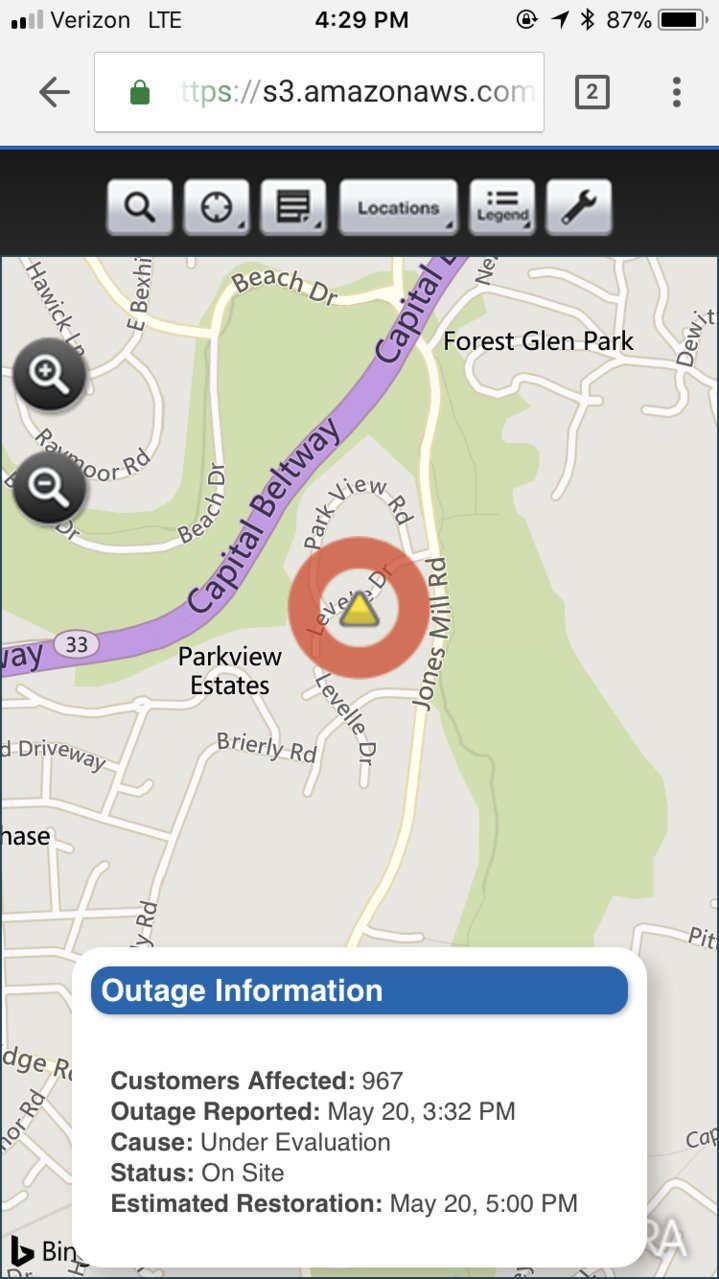Open the browser tab switcher
The image size is (719, 1279).
(592, 93)
